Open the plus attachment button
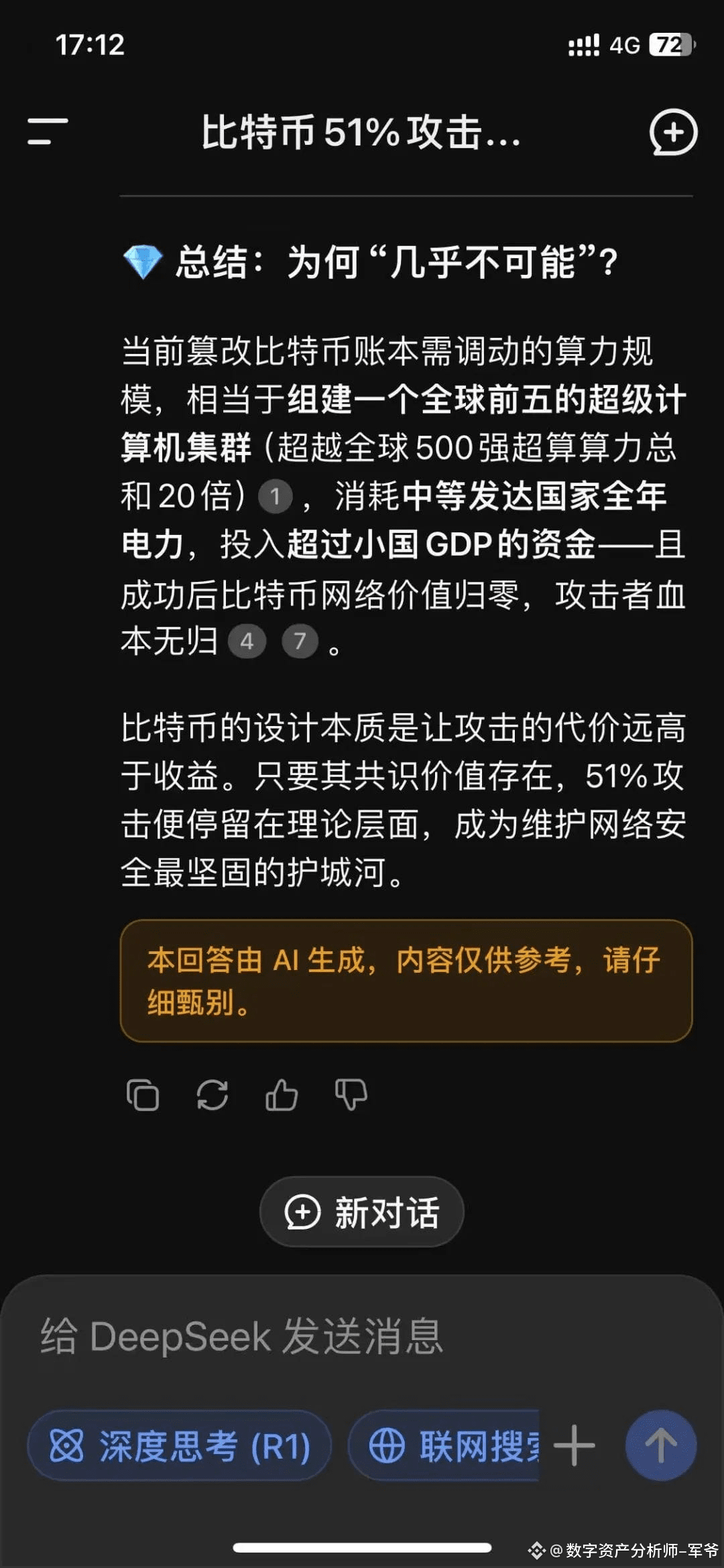The width and height of the screenshot is (724, 1568). click(575, 1445)
